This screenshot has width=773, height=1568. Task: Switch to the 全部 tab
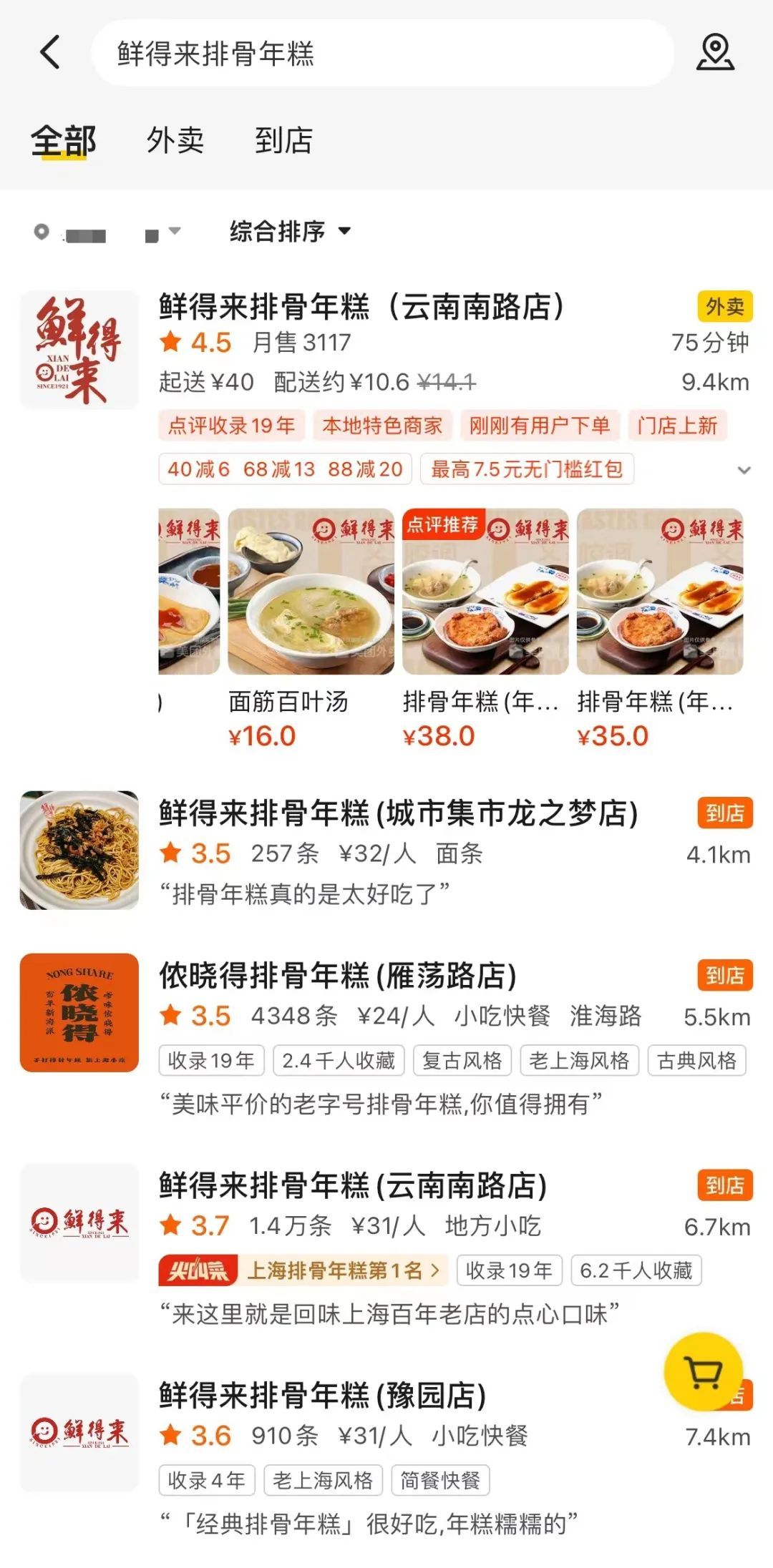pos(63,140)
